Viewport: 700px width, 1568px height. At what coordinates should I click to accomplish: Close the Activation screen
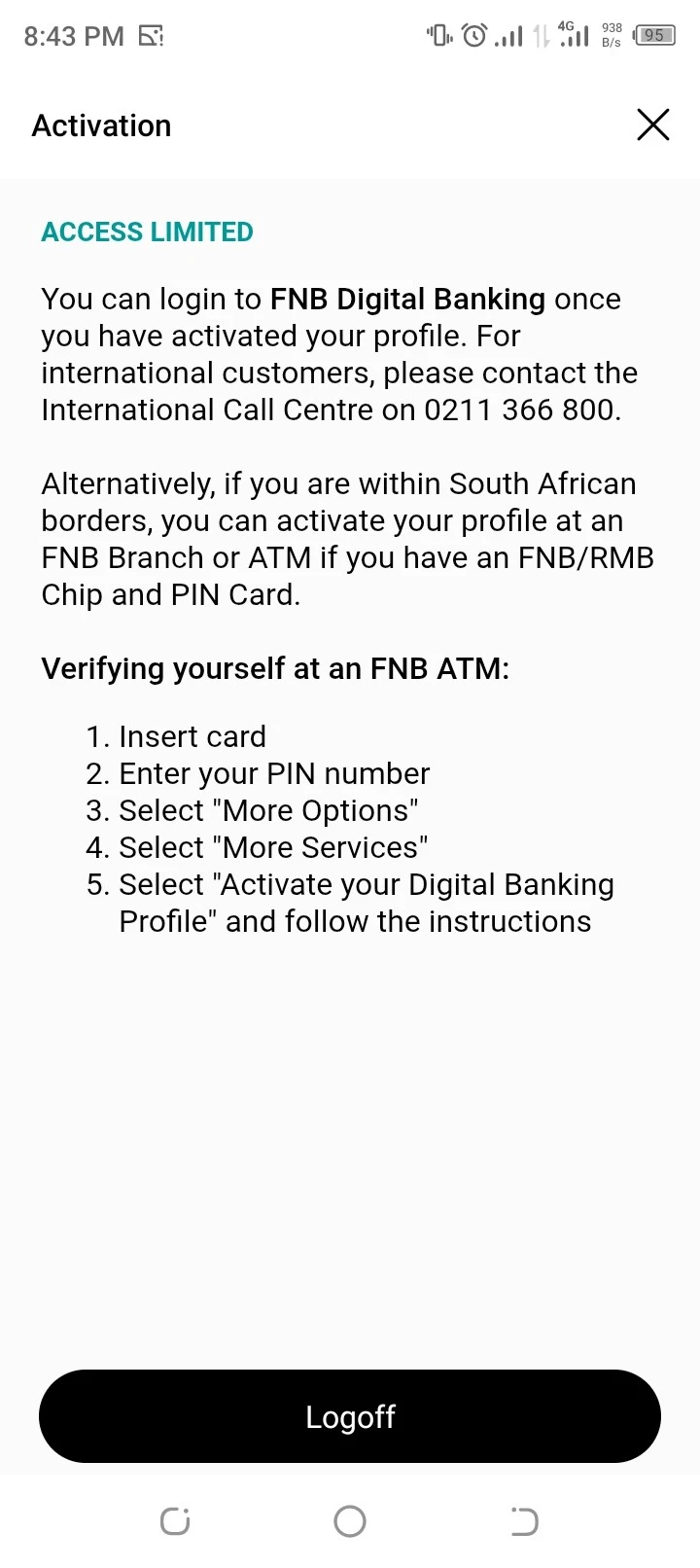[652, 125]
